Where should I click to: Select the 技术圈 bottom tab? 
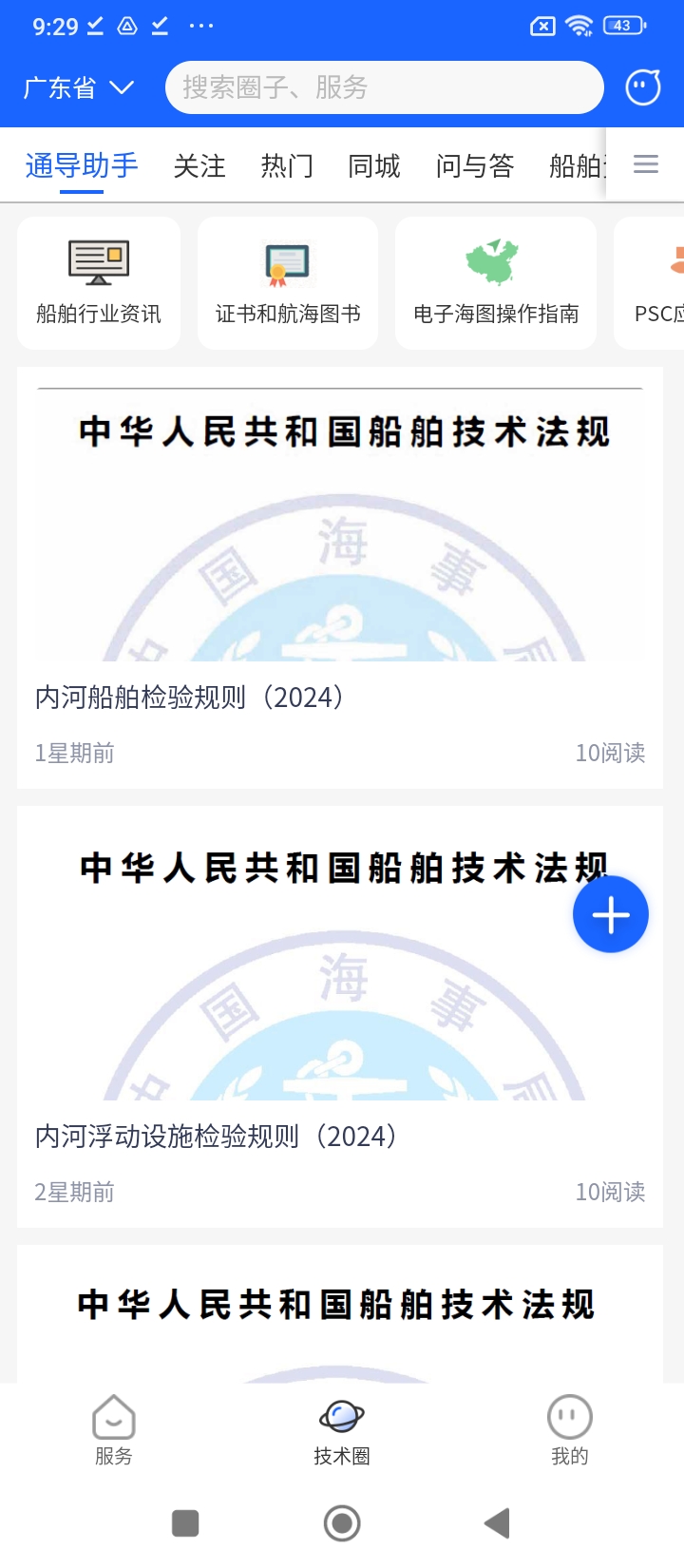tap(342, 1430)
